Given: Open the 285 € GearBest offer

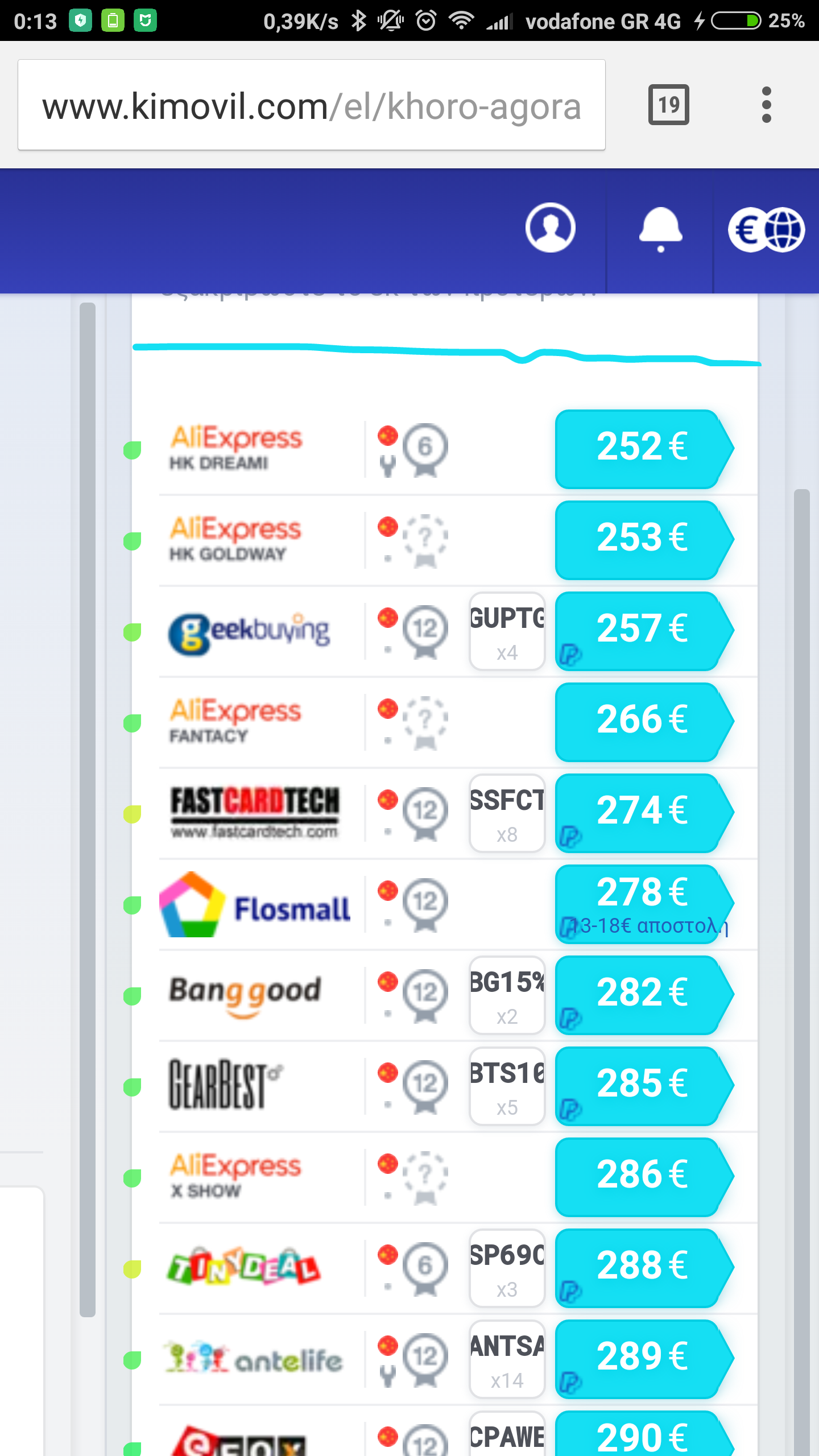Looking at the screenshot, I should point(645,1086).
